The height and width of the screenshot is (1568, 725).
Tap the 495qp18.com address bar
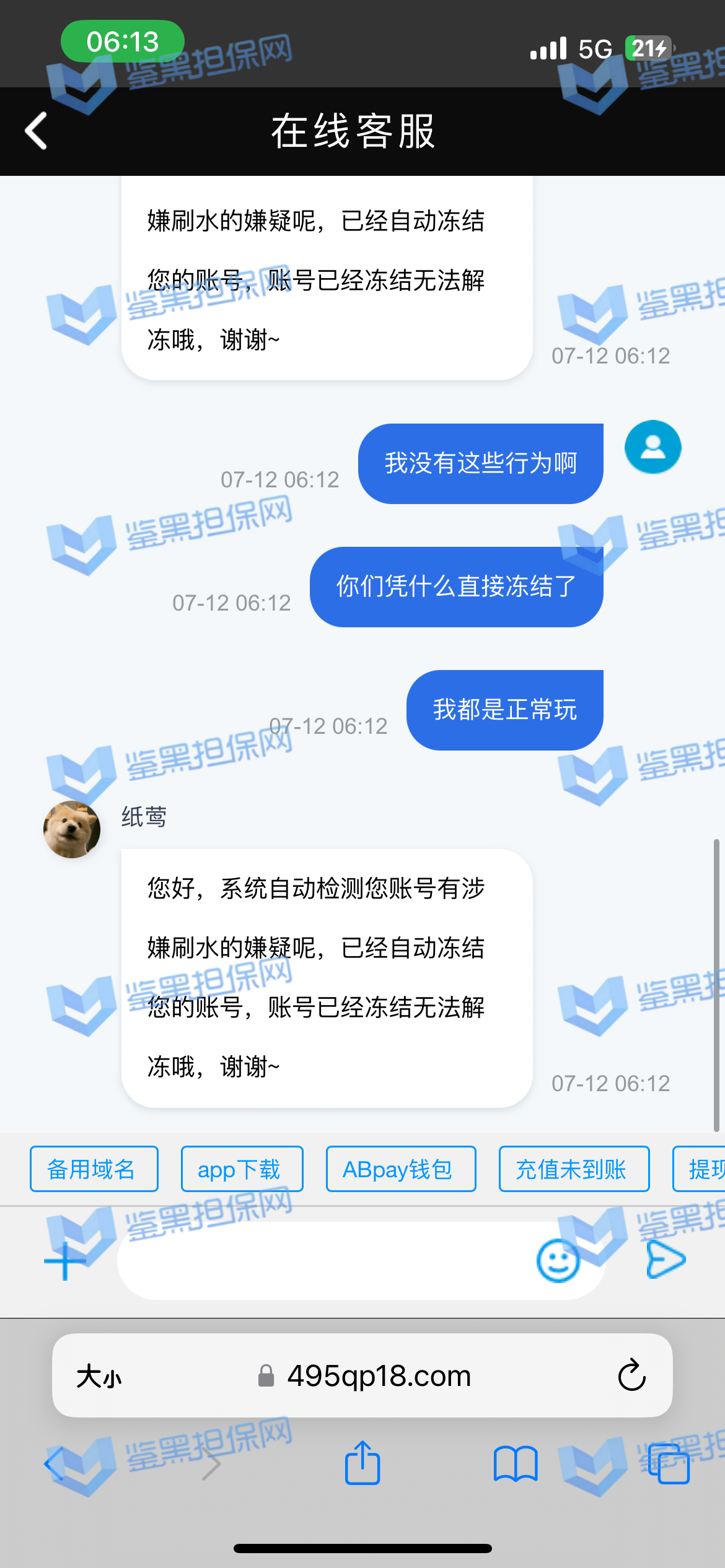pyautogui.click(x=378, y=1375)
